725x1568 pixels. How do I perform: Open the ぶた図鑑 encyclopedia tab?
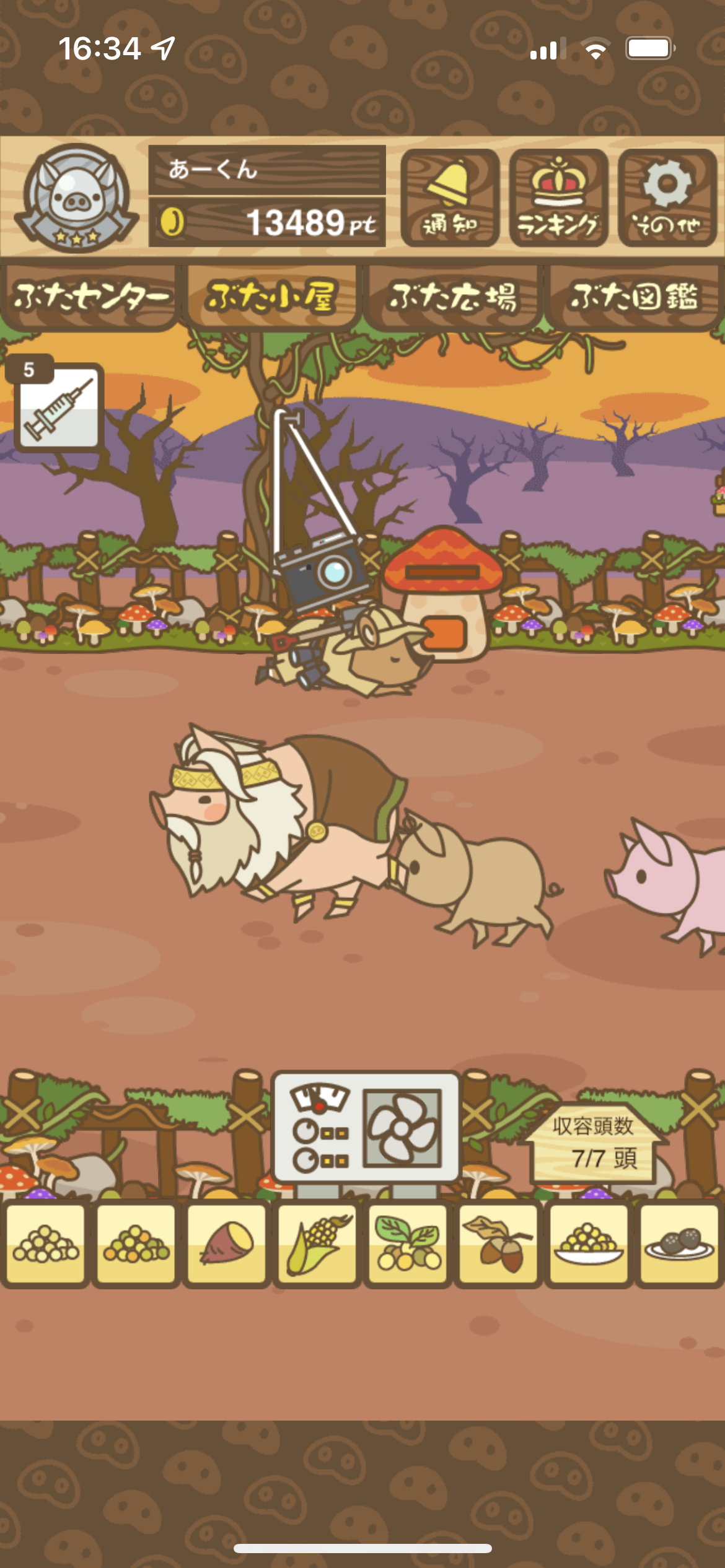pos(635,297)
